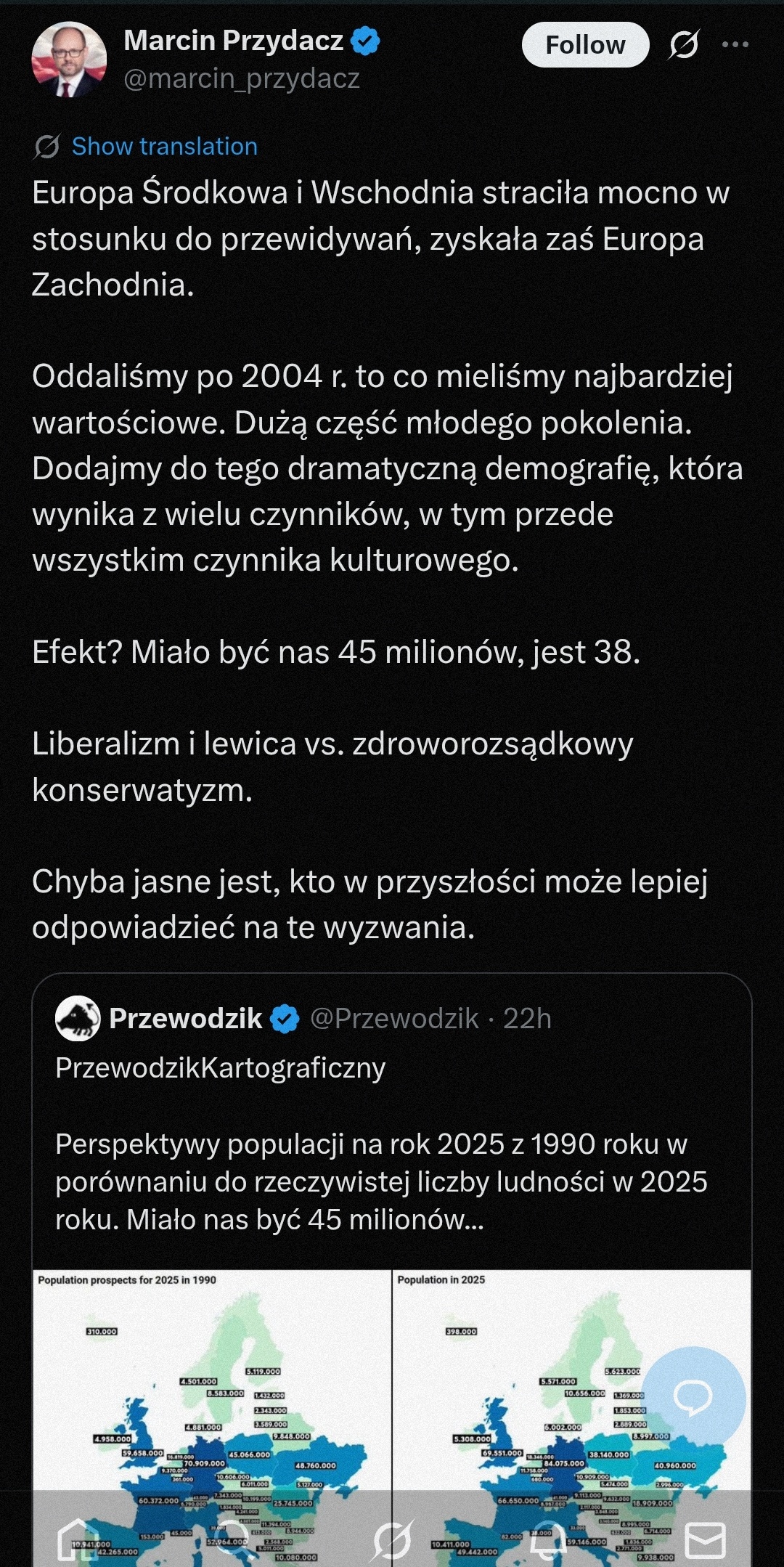Open the more options menu
The width and height of the screenshot is (784, 1567).
[736, 45]
